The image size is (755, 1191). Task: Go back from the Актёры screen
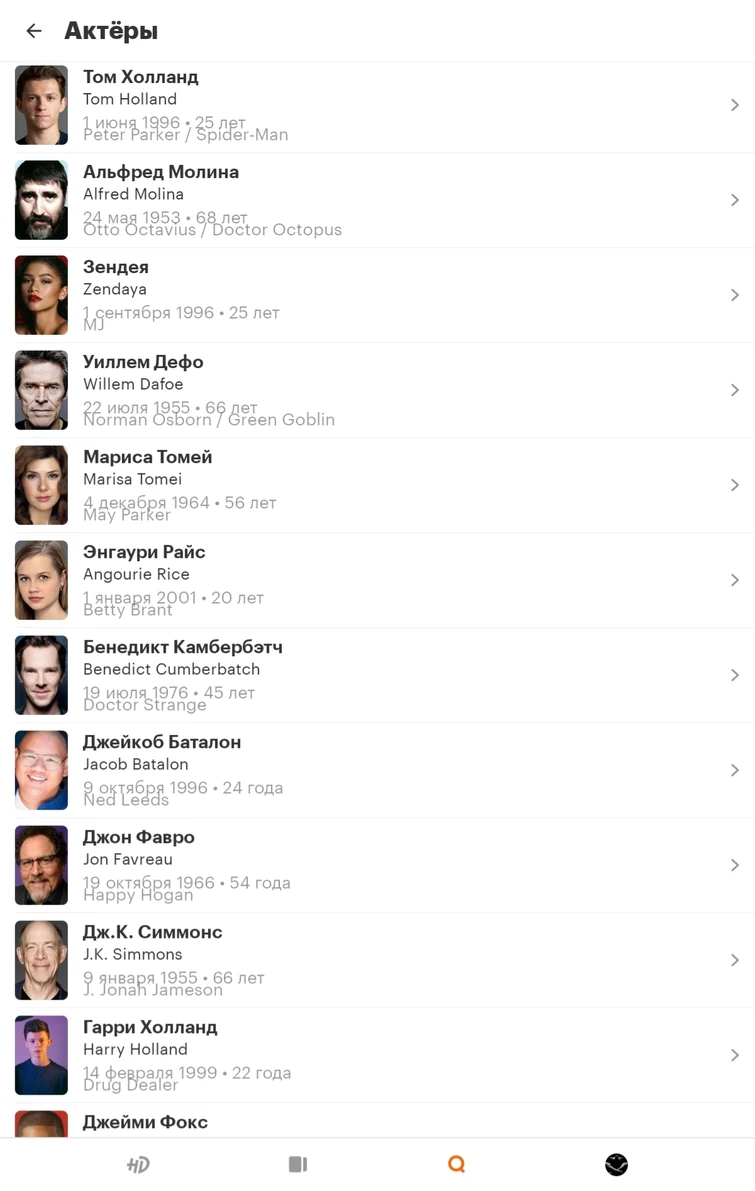click(34, 31)
